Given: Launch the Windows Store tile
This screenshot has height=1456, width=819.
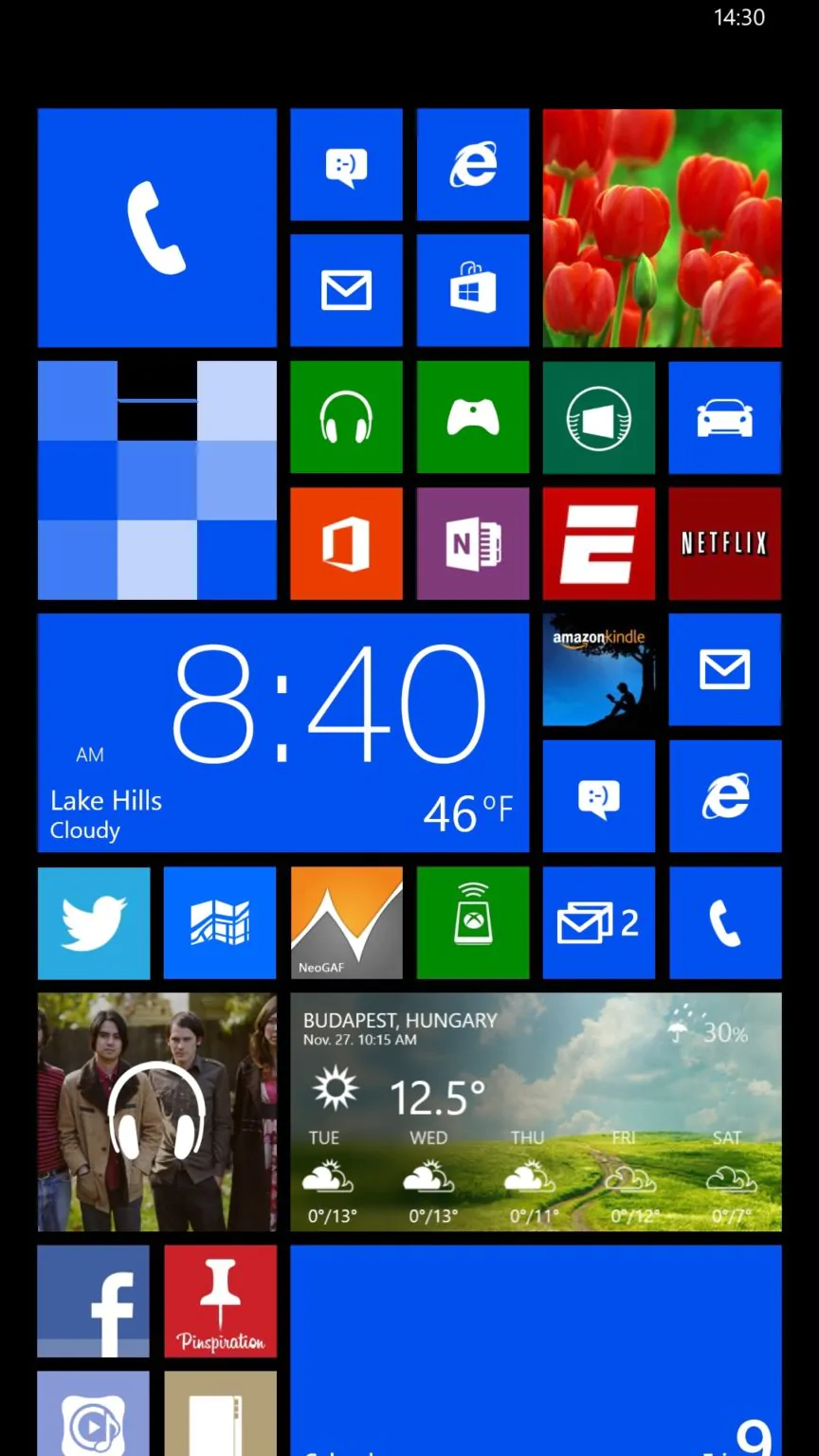Looking at the screenshot, I should [472, 290].
